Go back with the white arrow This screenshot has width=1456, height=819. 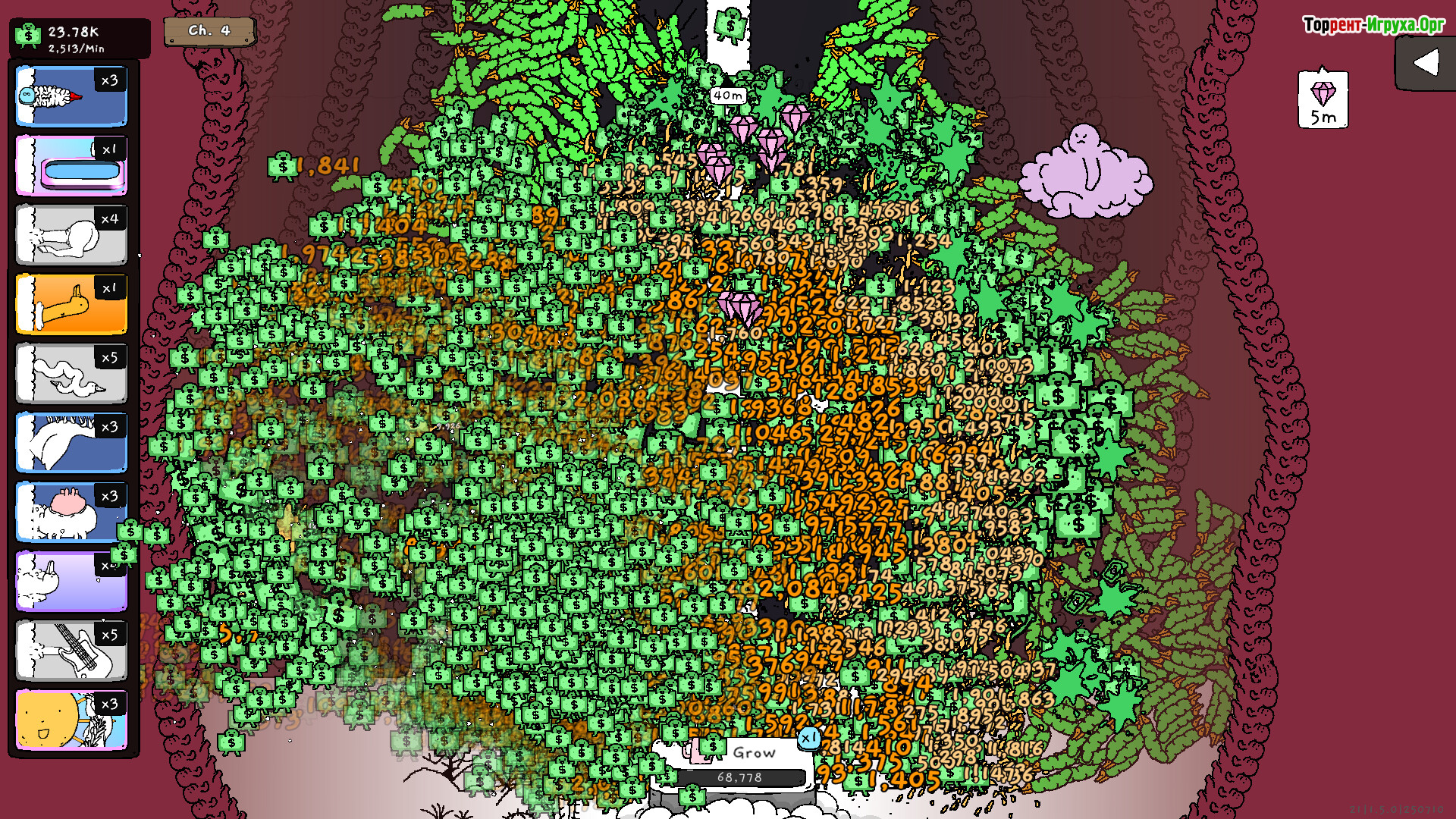(1425, 63)
